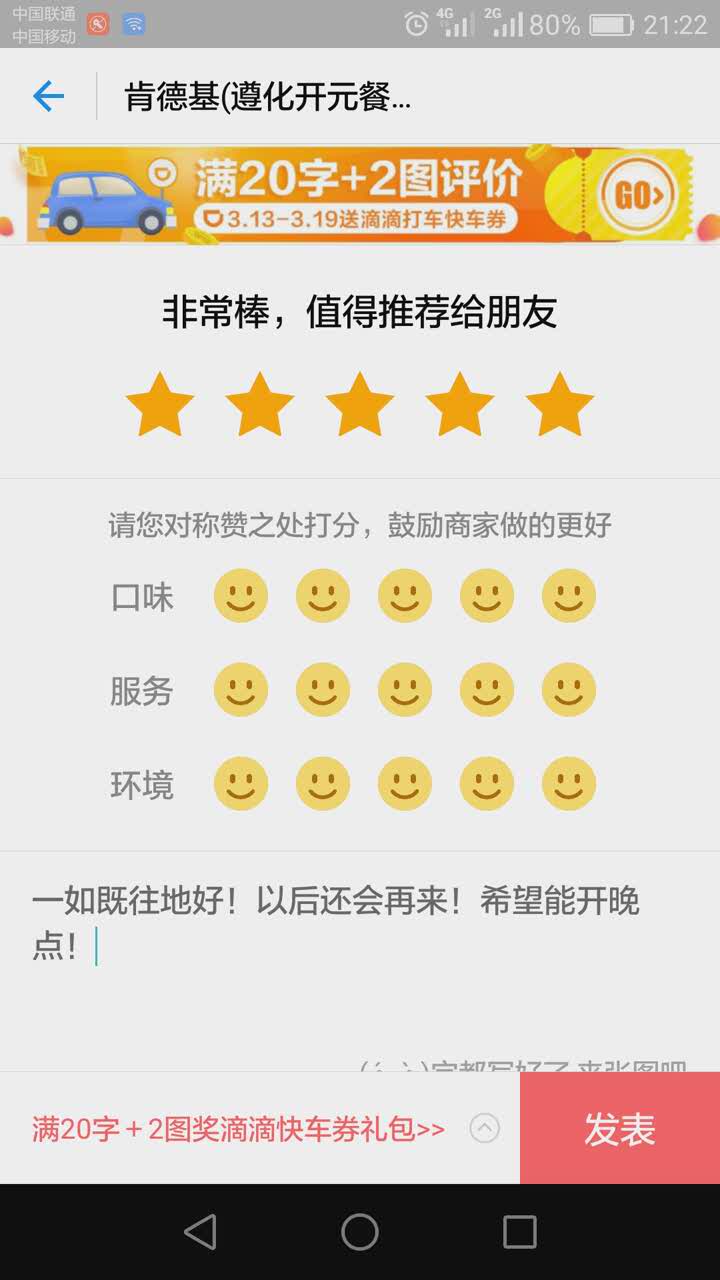Rate 环境 with the fourth smiley
Viewport: 720px width, 1280px height.
click(x=487, y=784)
